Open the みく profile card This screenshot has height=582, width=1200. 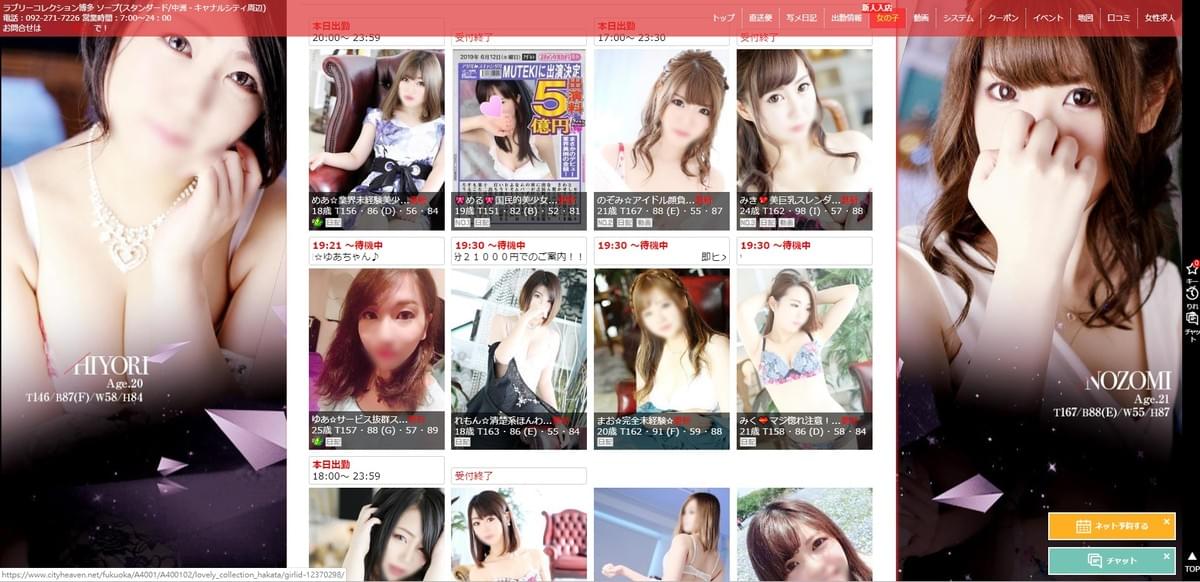click(804, 355)
